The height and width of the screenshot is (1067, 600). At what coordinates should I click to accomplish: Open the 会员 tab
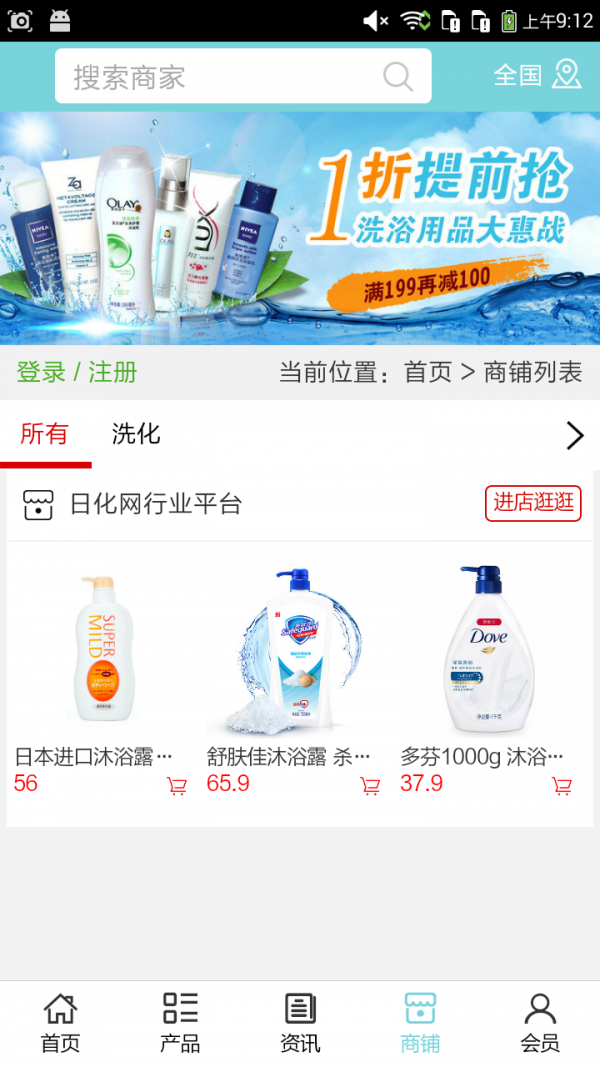[x=540, y=1023]
